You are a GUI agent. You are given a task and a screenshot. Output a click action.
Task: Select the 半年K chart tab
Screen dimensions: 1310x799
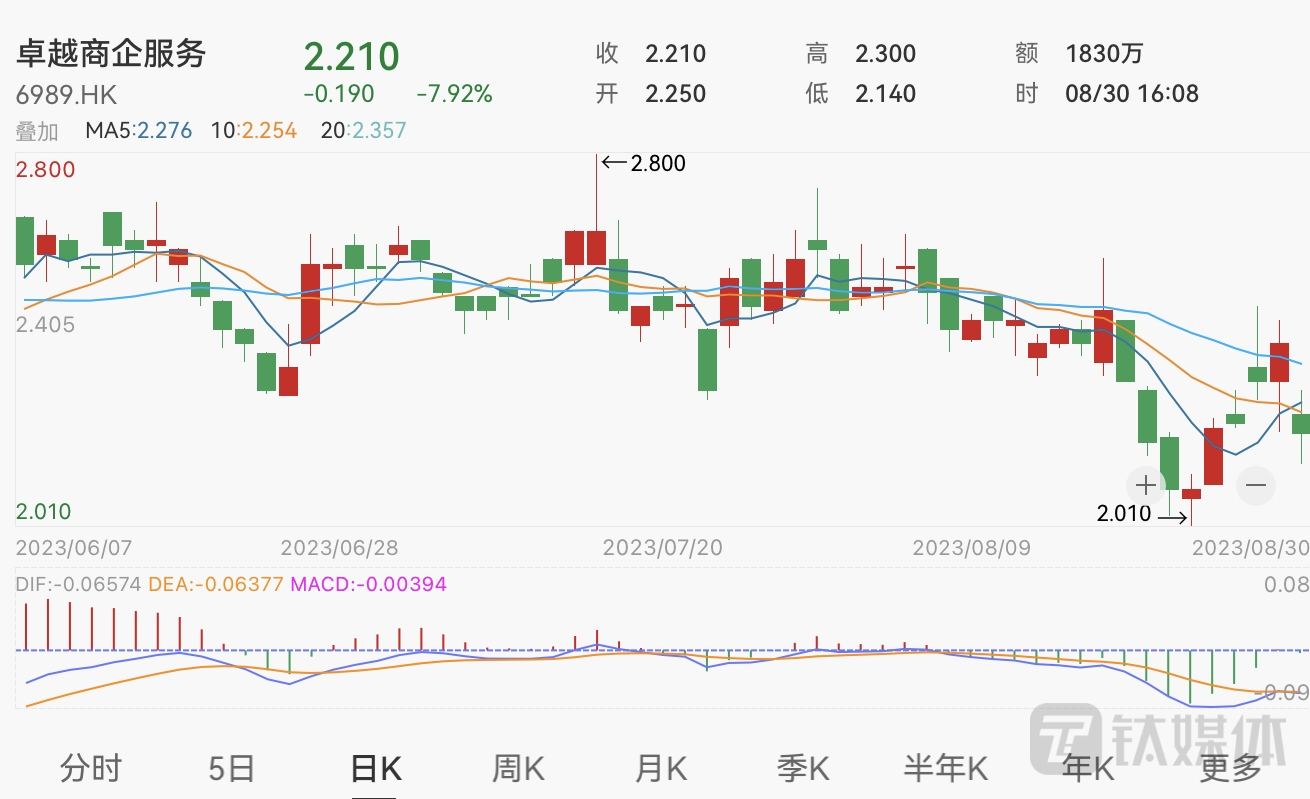[946, 768]
